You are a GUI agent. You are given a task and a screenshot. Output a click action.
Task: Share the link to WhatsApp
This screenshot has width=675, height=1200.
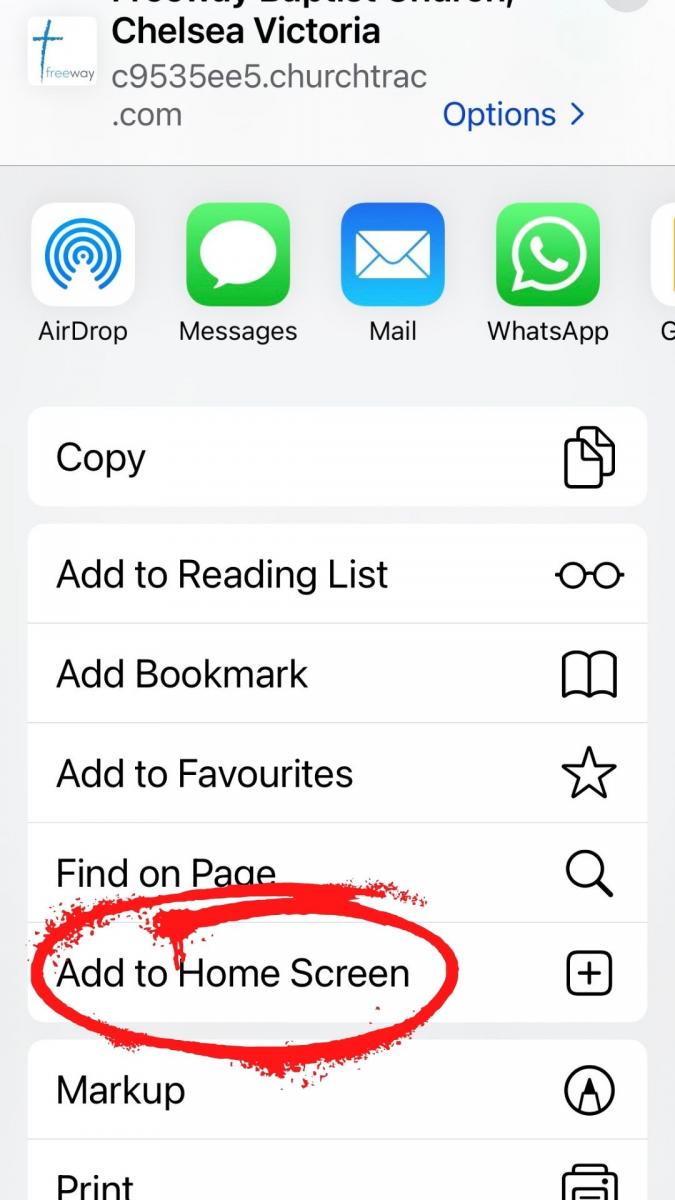pyautogui.click(x=547, y=255)
